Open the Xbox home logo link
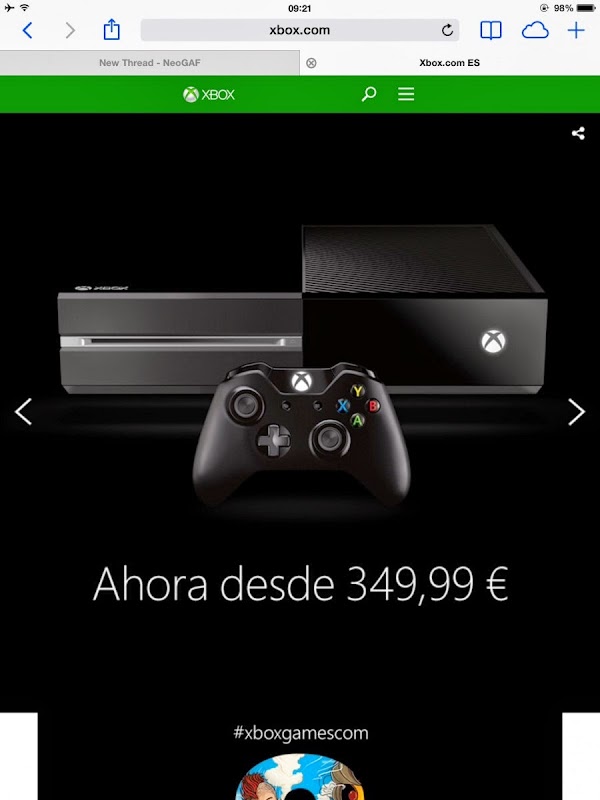Image resolution: width=600 pixels, height=800 pixels. point(209,95)
